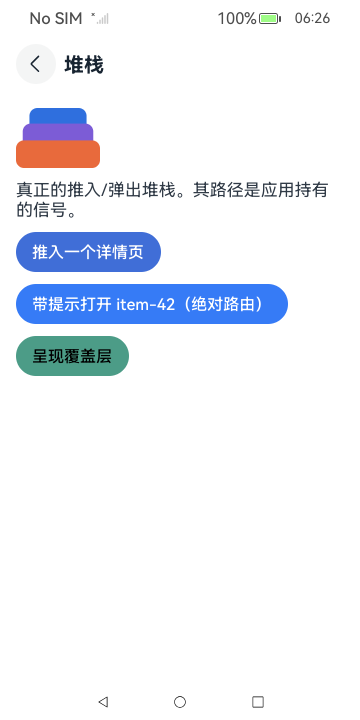Screen dimensions: 360x720
Task: Tap the 呈现覆盖层 button
Action: (73, 356)
